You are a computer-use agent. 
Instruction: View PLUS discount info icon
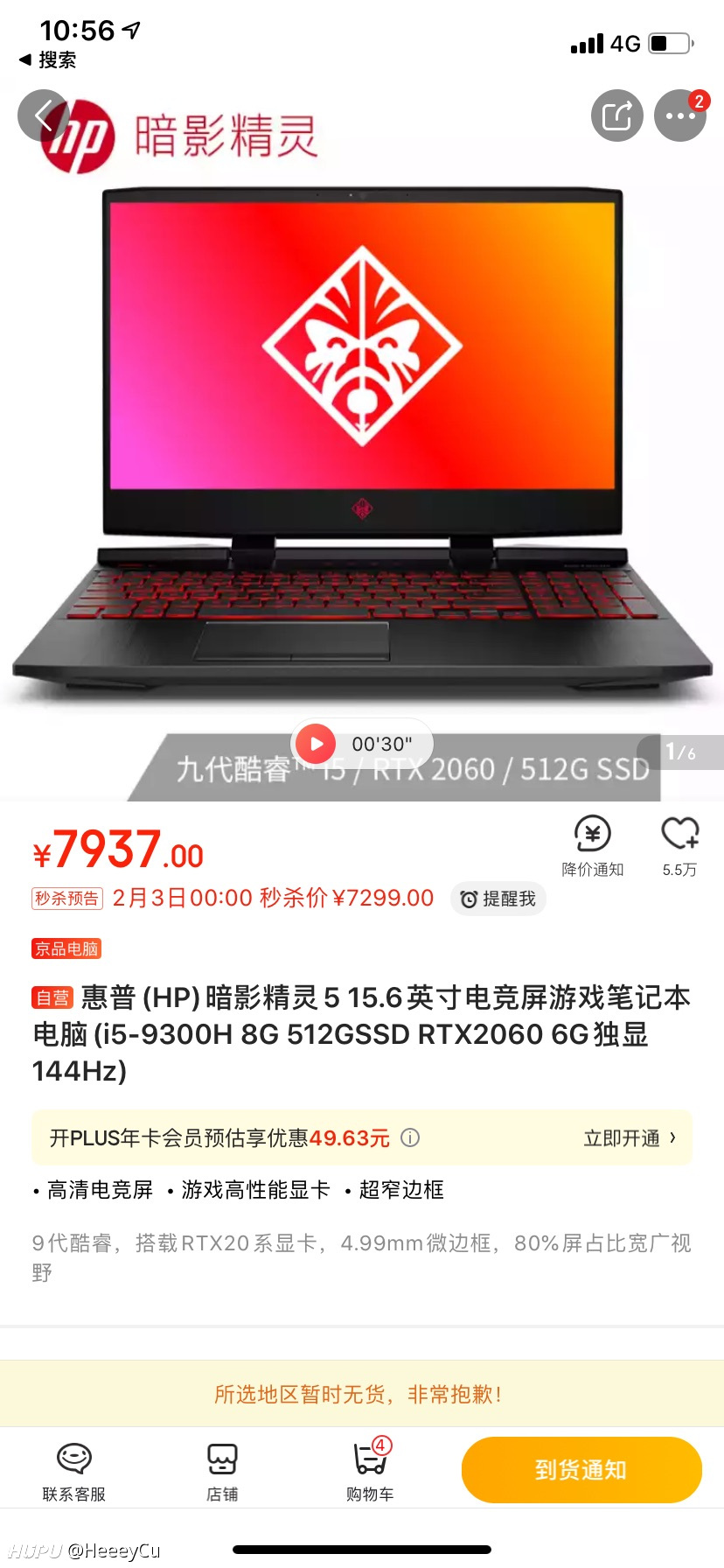click(410, 1137)
